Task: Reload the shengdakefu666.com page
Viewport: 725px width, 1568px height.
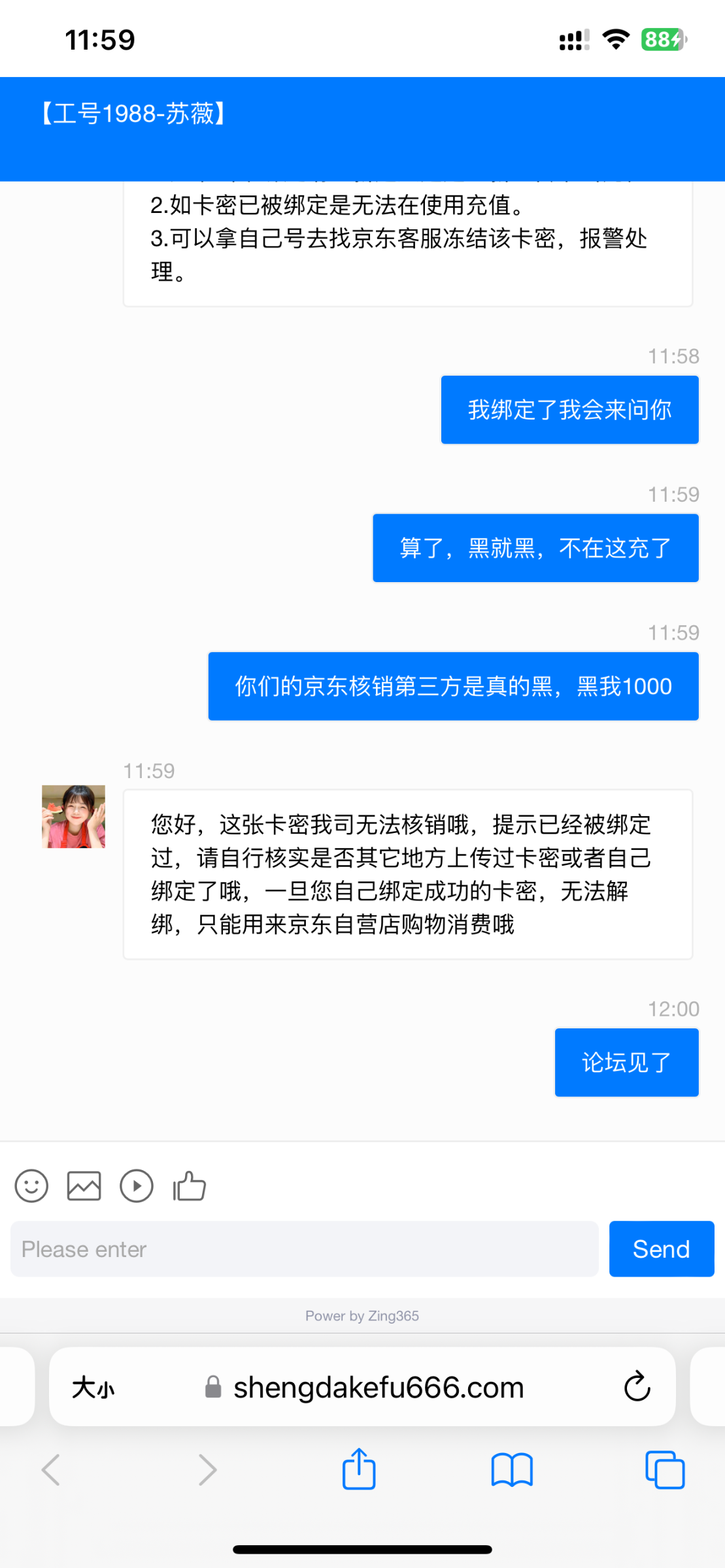Action: (637, 1387)
